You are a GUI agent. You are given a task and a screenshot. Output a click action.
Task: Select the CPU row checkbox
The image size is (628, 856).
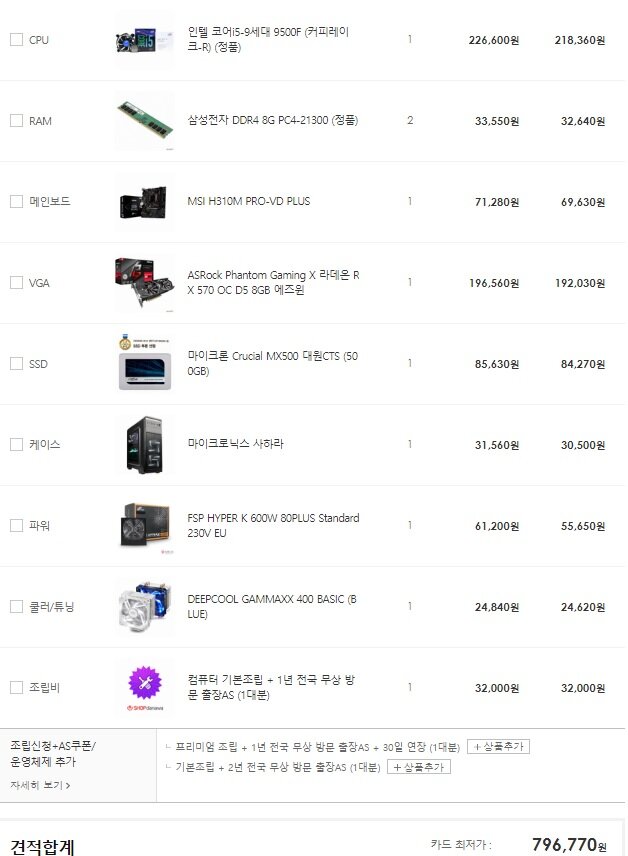[x=16, y=40]
